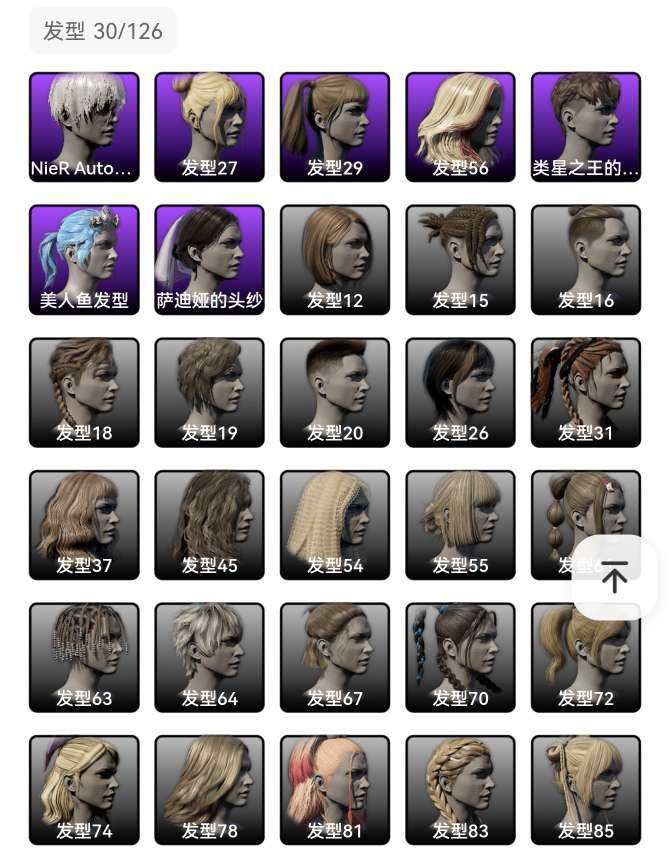The height and width of the screenshot is (858, 672).
Task: Choose hairstyle 发型16
Action: [x=586, y=260]
